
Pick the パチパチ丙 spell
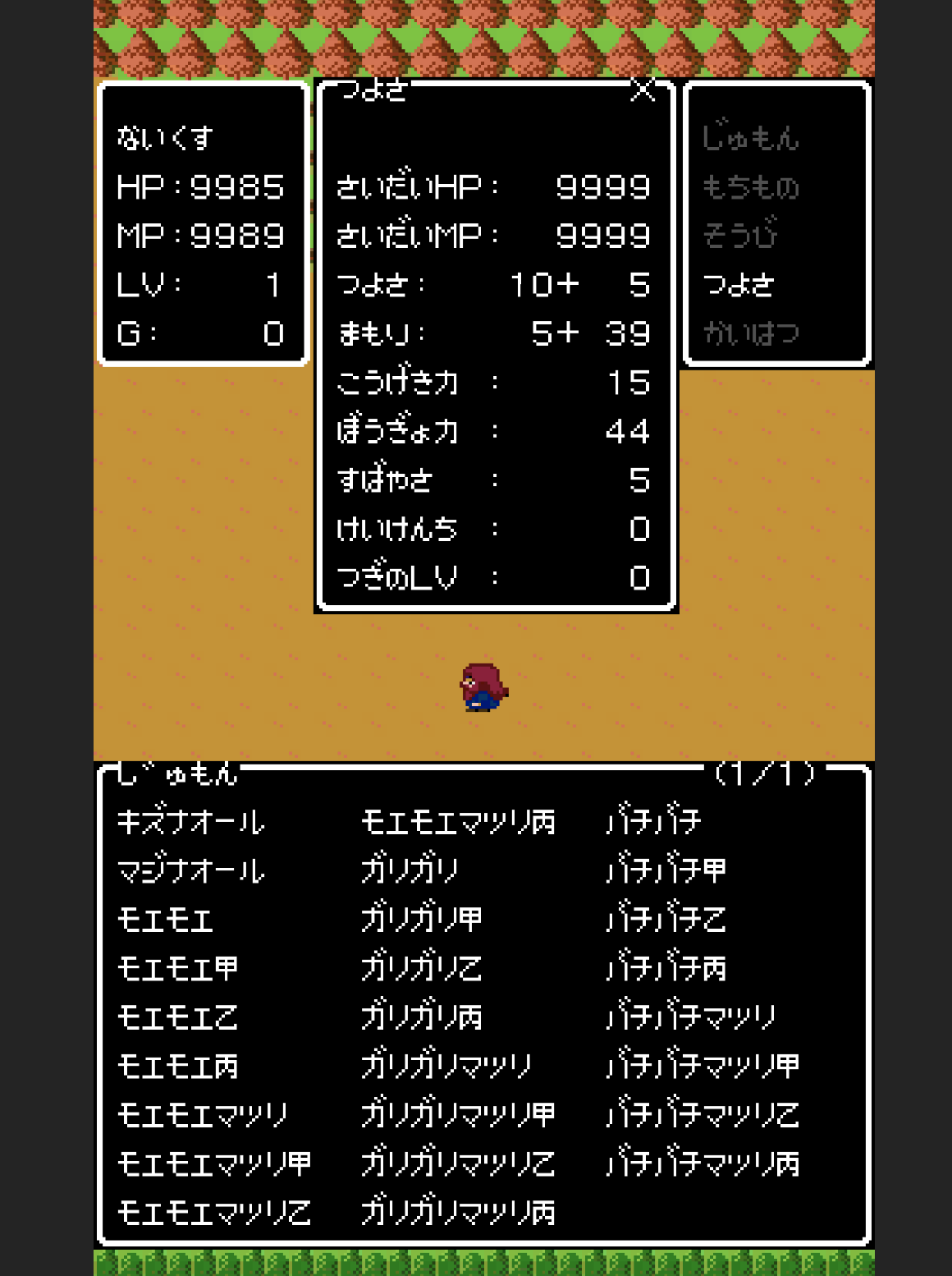(666, 968)
